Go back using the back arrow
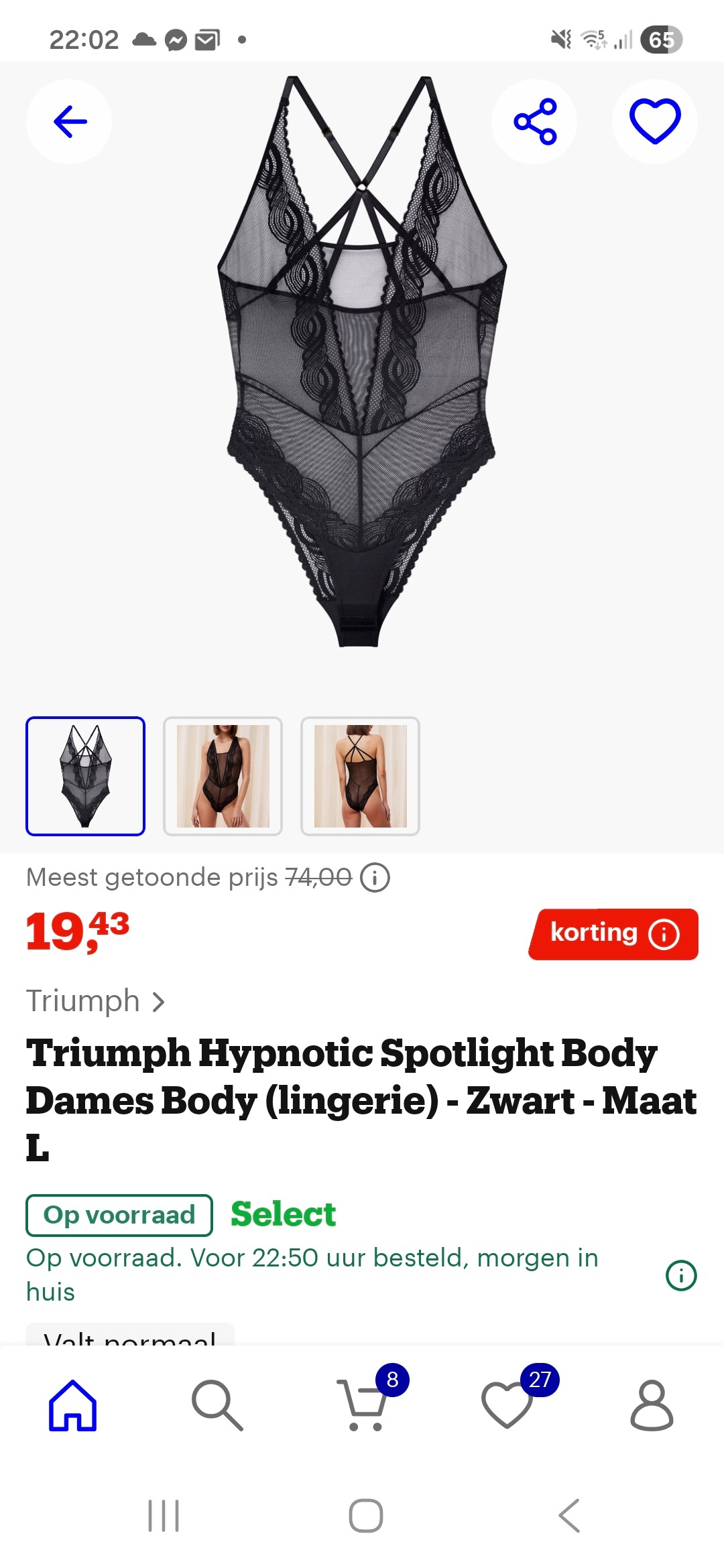Viewport: 724px width, 1568px height. [68, 121]
